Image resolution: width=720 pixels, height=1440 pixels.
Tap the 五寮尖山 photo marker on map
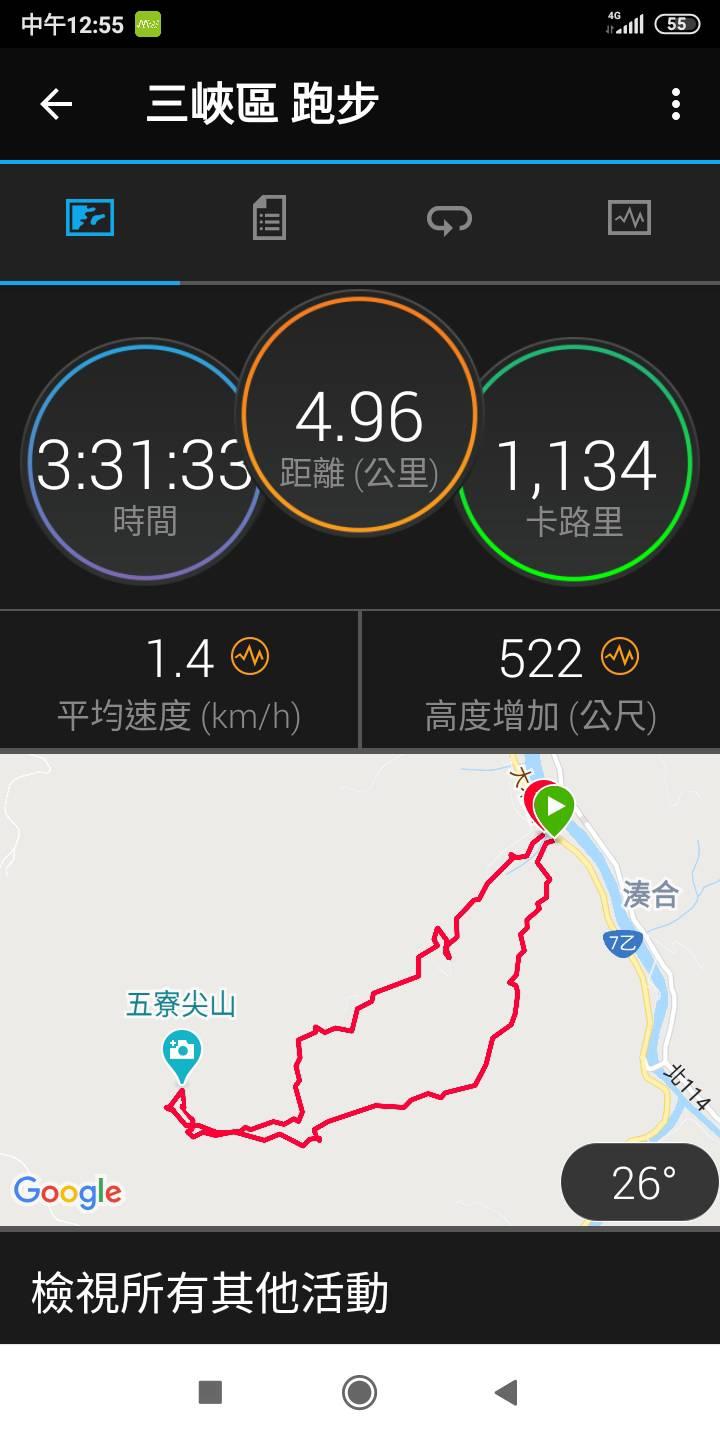181,1053
